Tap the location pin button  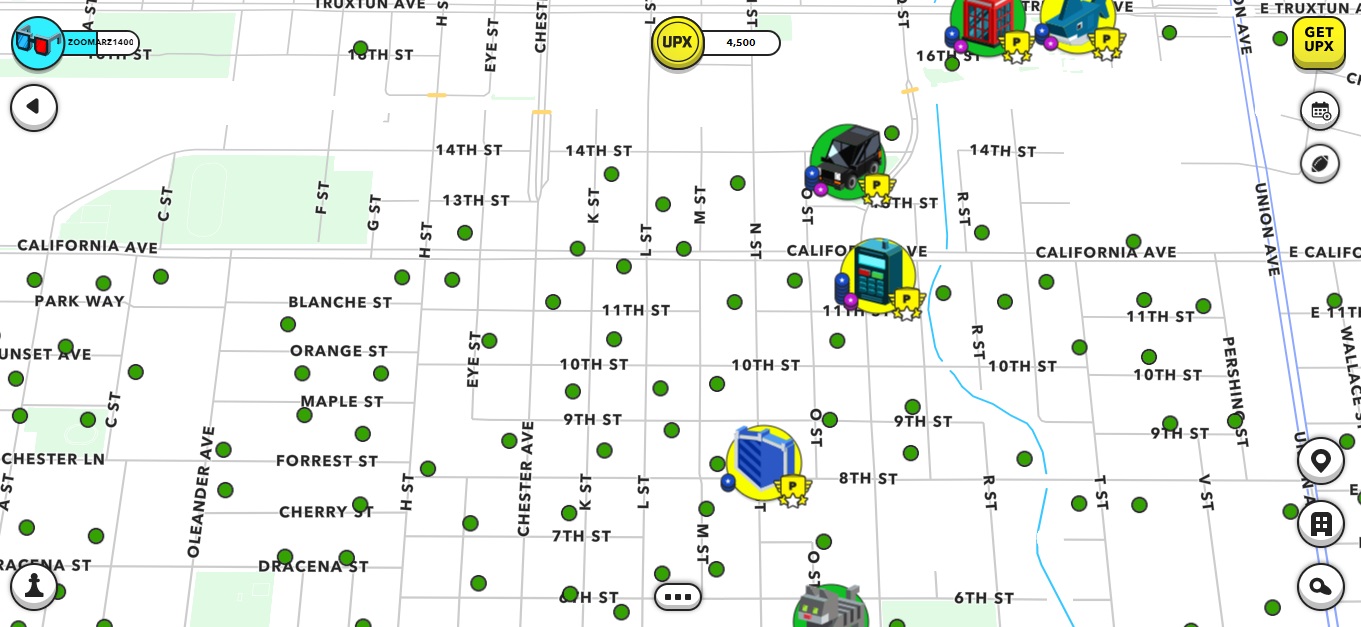tap(1320, 461)
